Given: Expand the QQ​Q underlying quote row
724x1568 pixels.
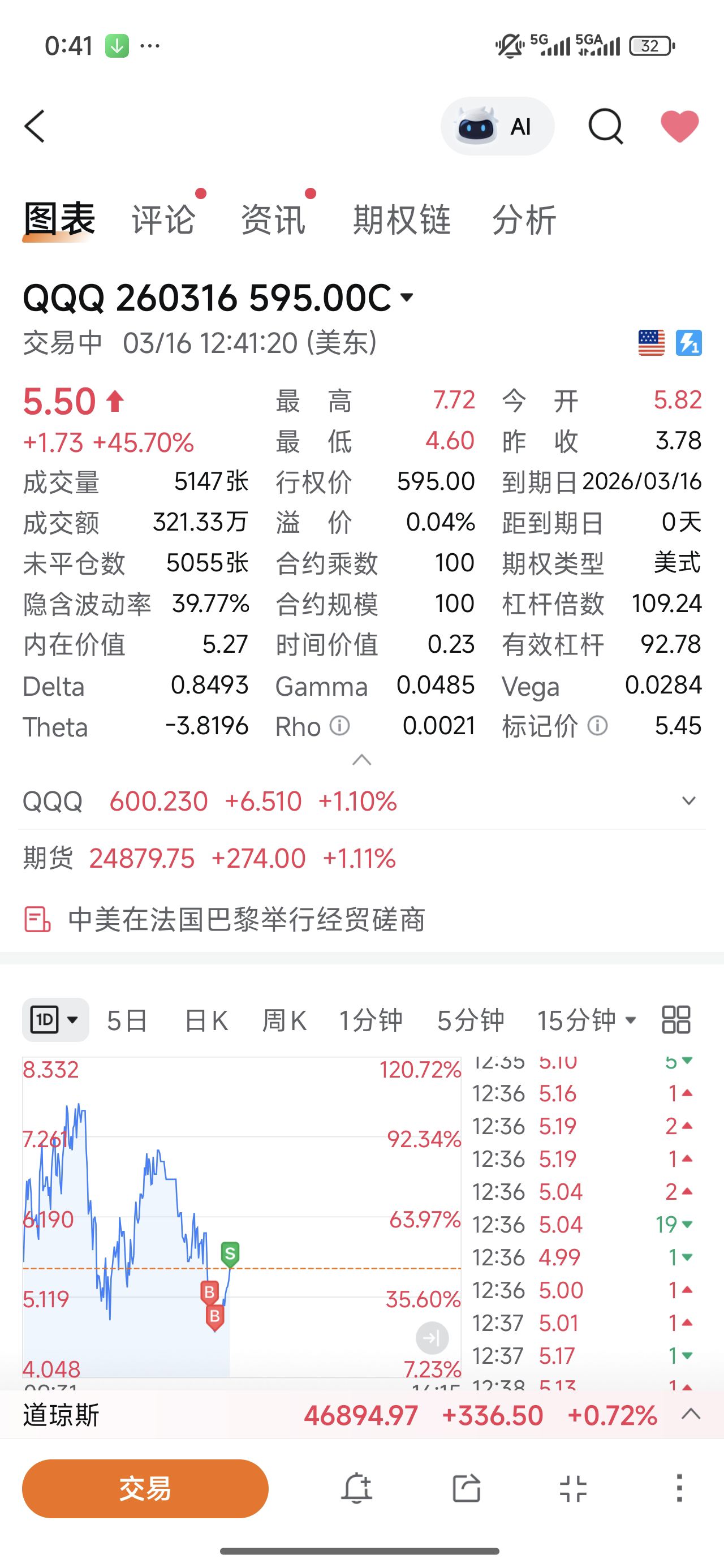Looking at the screenshot, I should [x=689, y=801].
